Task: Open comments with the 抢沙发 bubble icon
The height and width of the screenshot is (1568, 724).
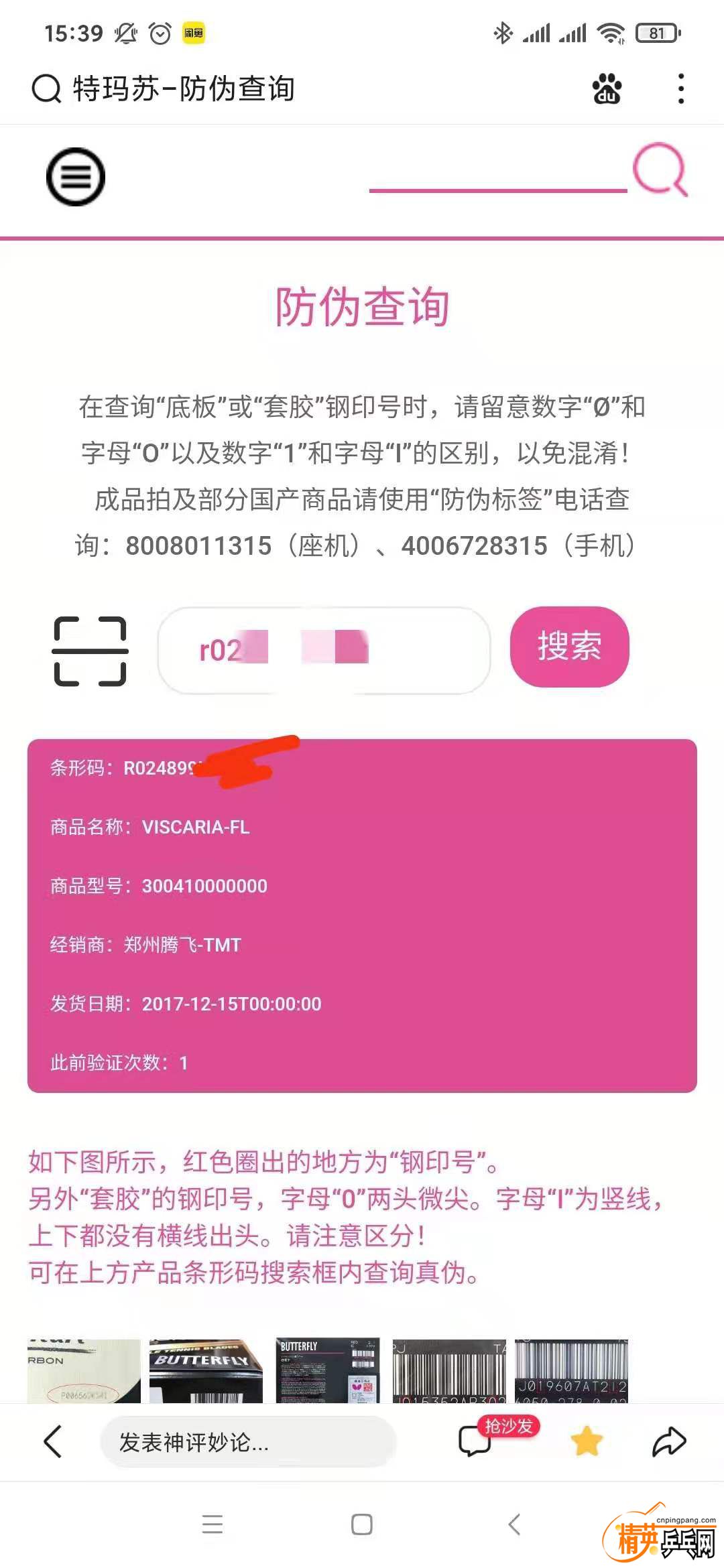Action: [476, 1441]
